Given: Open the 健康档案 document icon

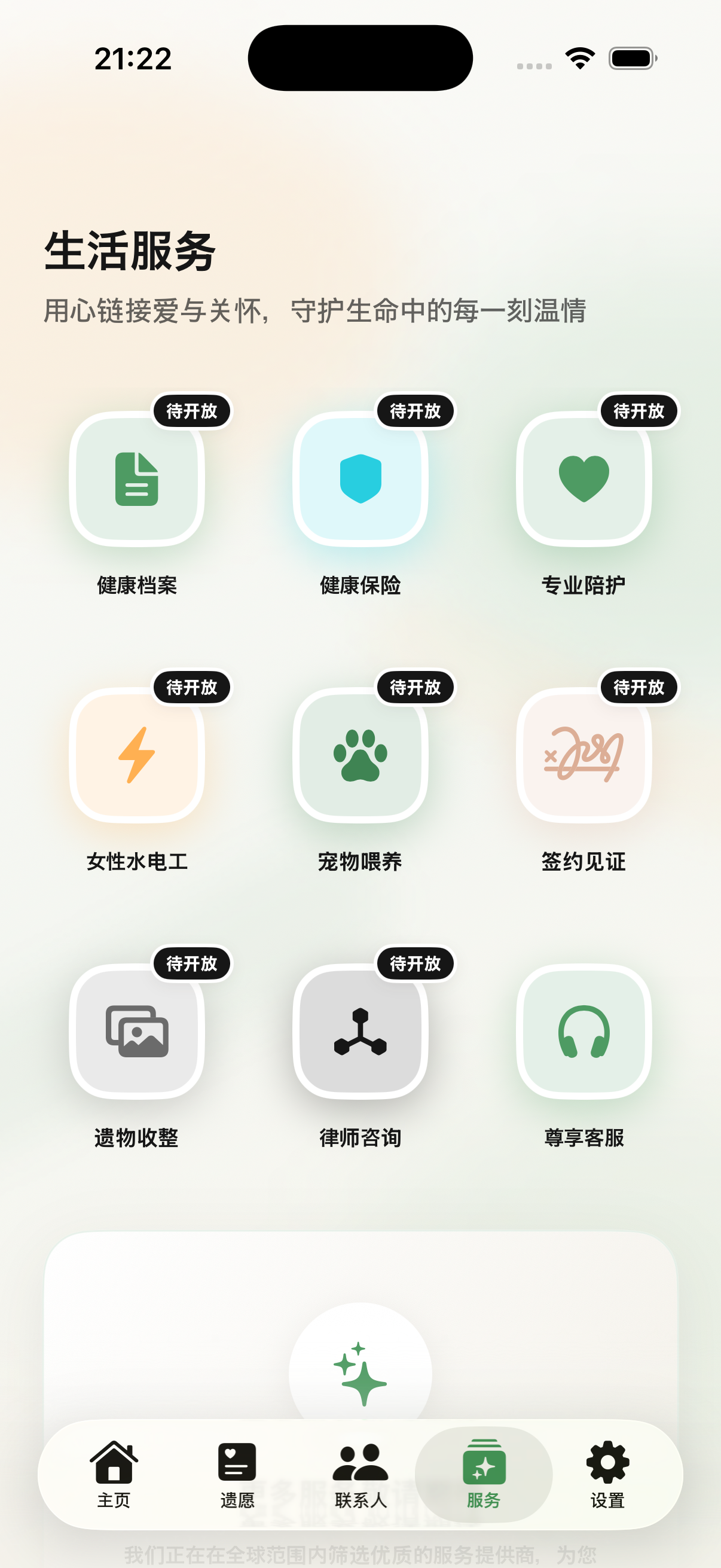Looking at the screenshot, I should [138, 481].
